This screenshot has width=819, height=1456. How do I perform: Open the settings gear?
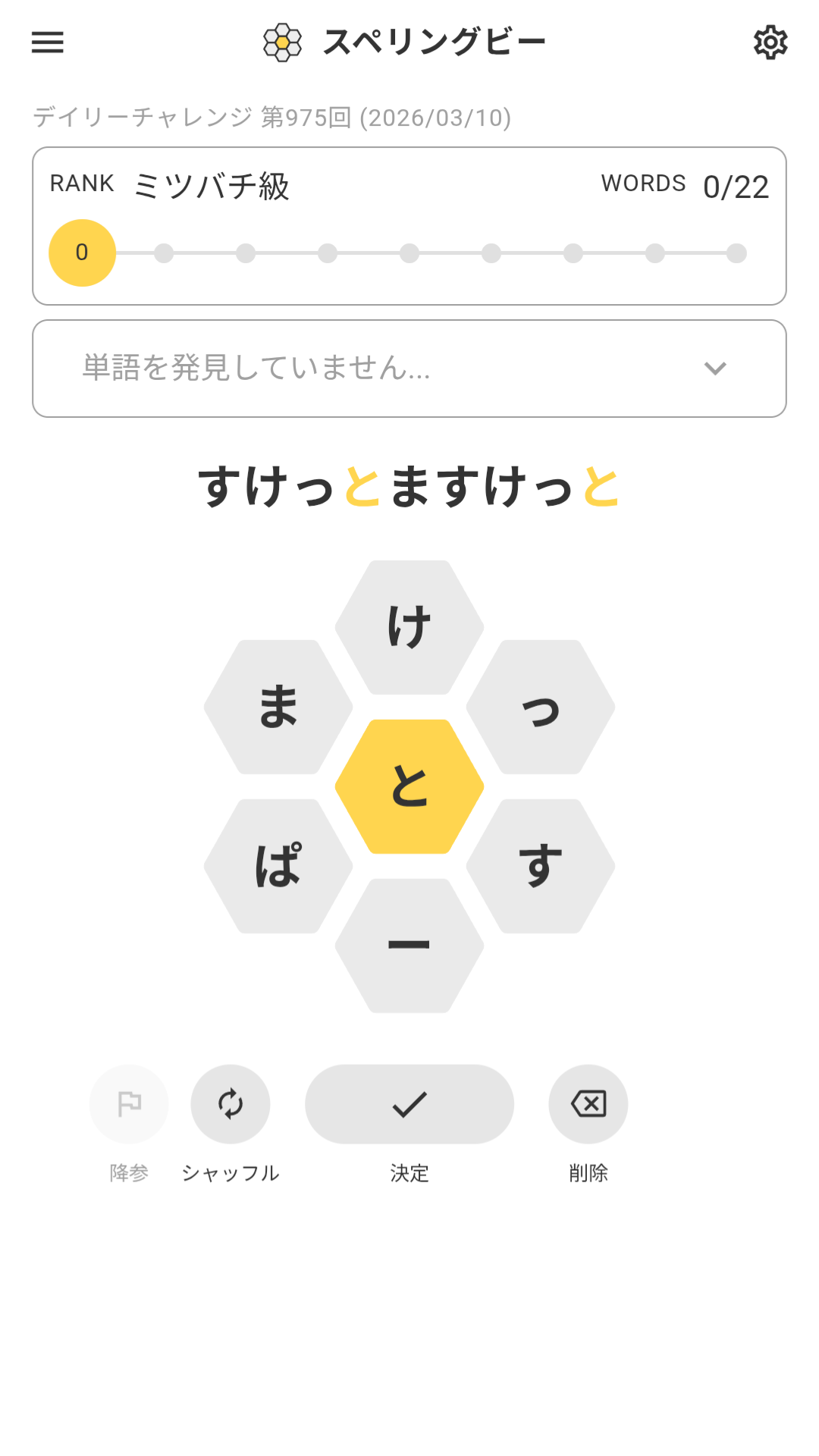pos(770,42)
